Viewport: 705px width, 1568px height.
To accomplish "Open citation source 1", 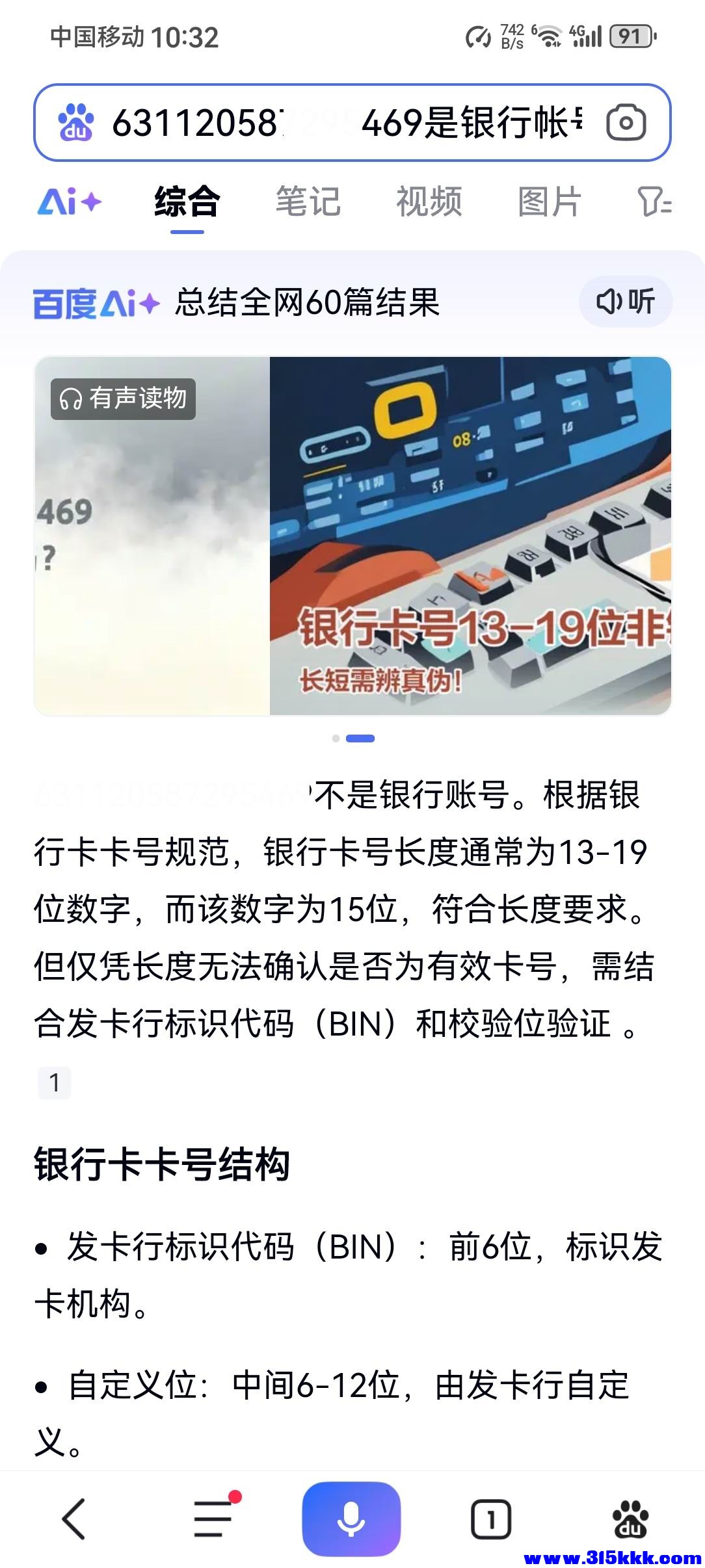I will tap(54, 1082).
